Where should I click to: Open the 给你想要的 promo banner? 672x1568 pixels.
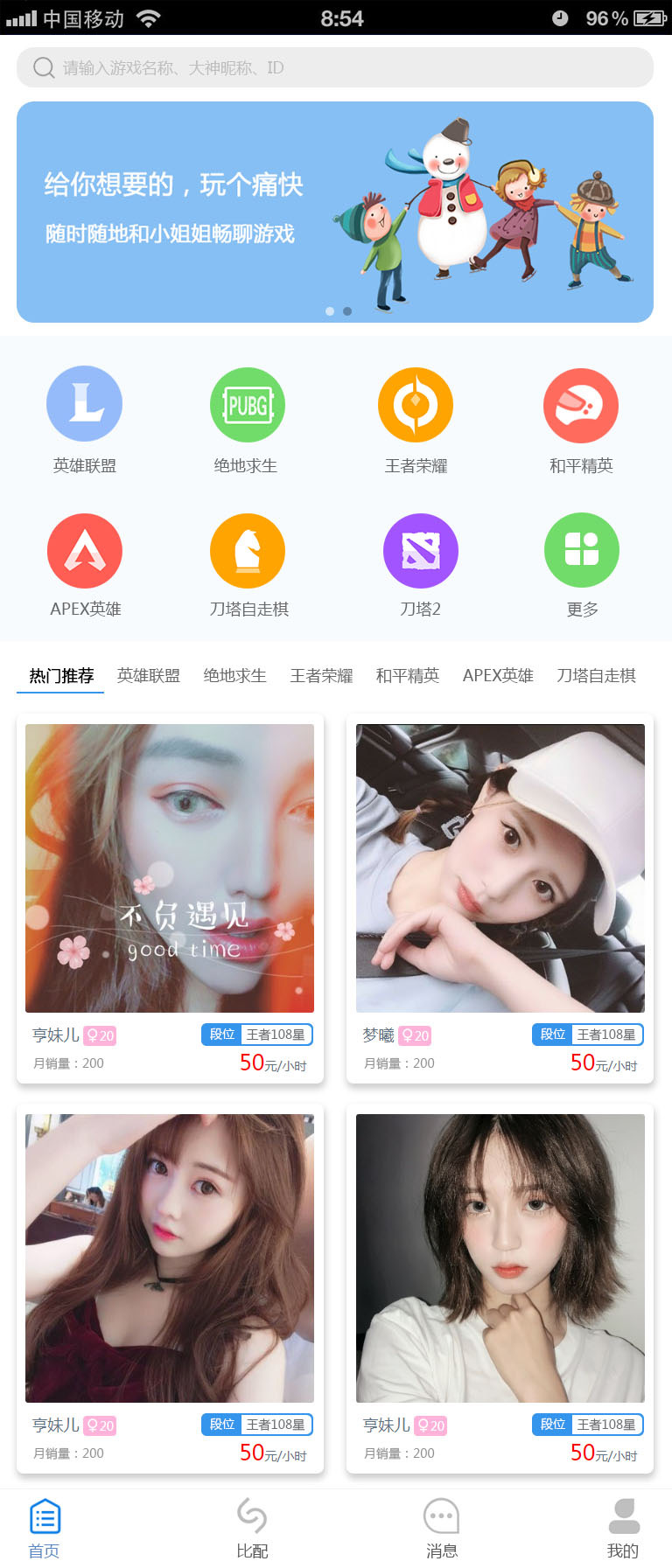coord(335,212)
